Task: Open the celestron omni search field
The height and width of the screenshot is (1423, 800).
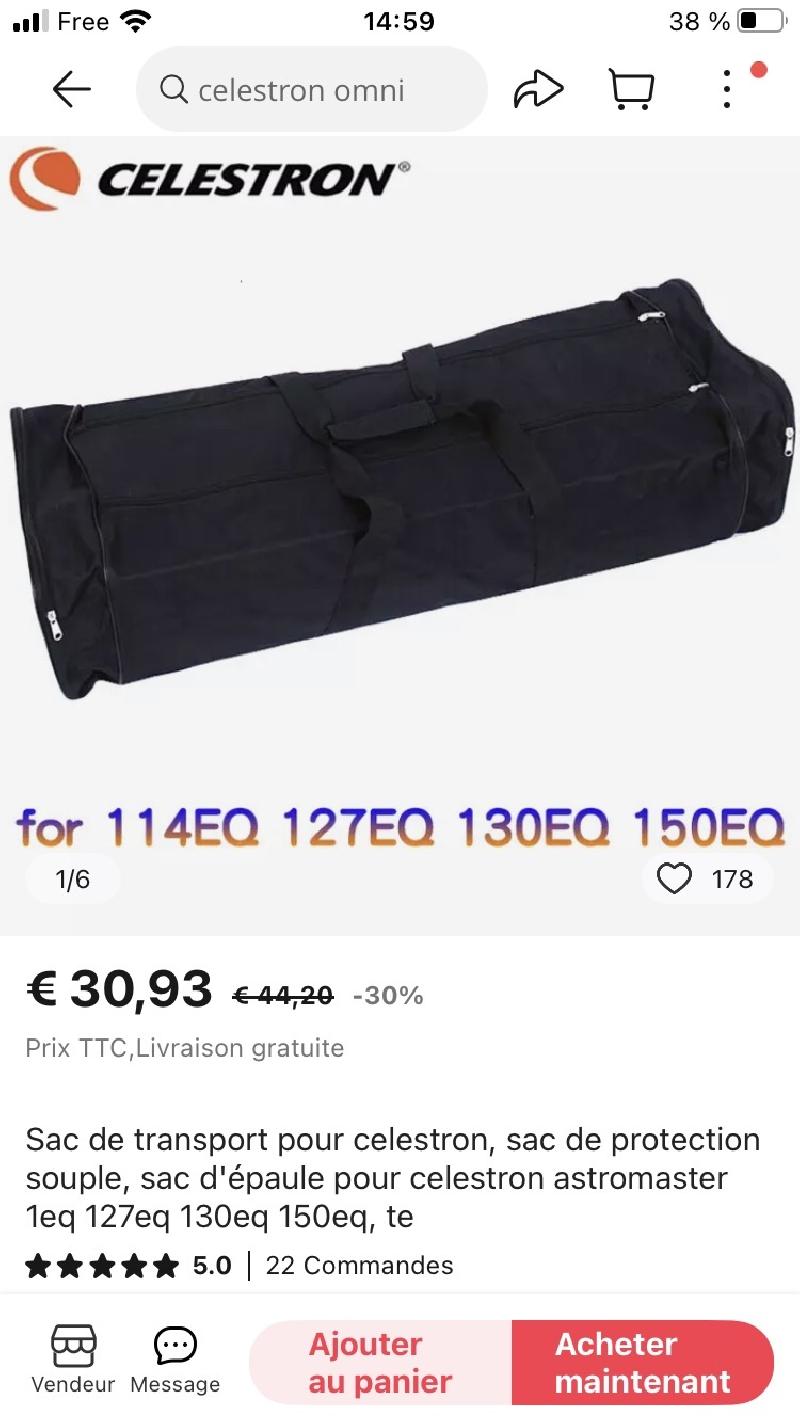Action: pyautogui.click(x=310, y=90)
